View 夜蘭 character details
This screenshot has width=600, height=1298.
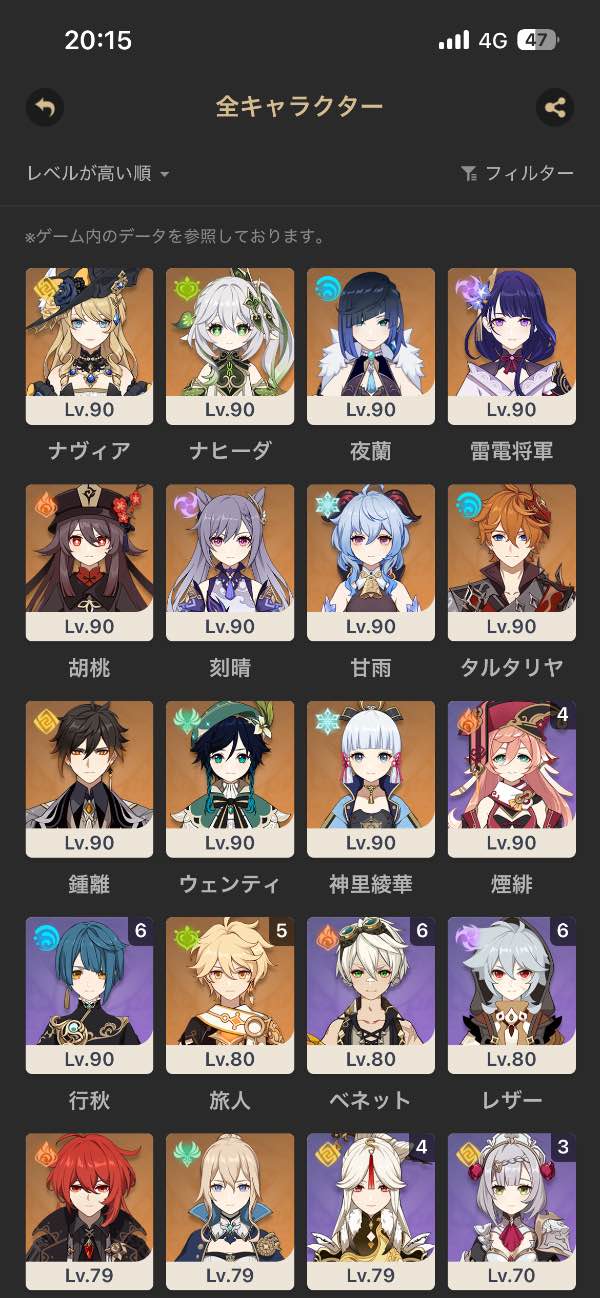click(371, 346)
